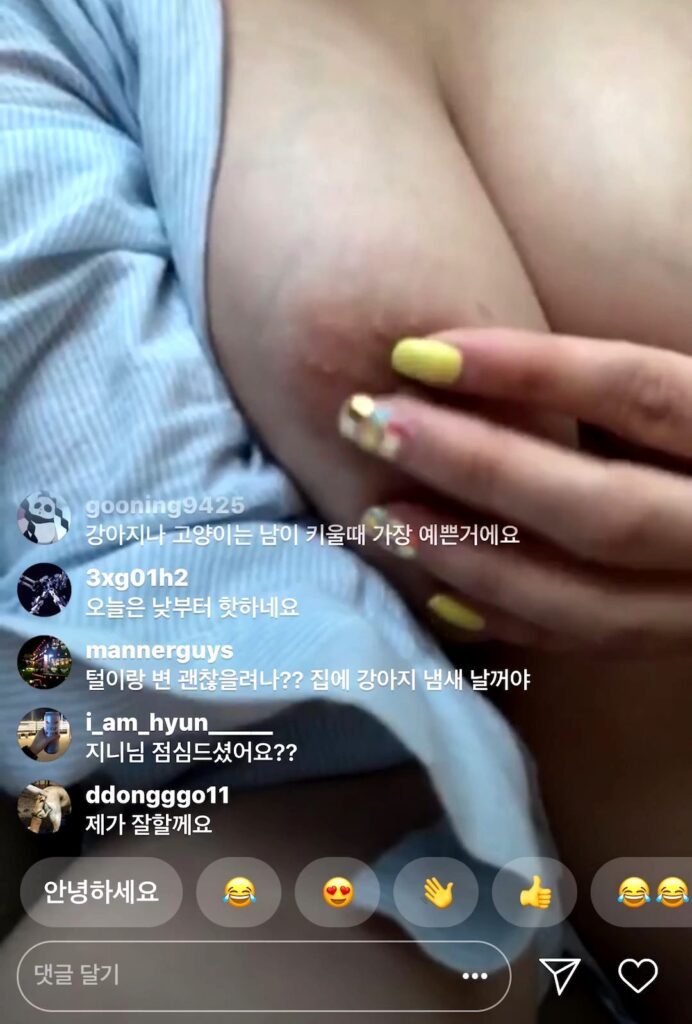Screen dimensions: 692x1024
Task: Like the live with the heart icon
Action: click(637, 975)
